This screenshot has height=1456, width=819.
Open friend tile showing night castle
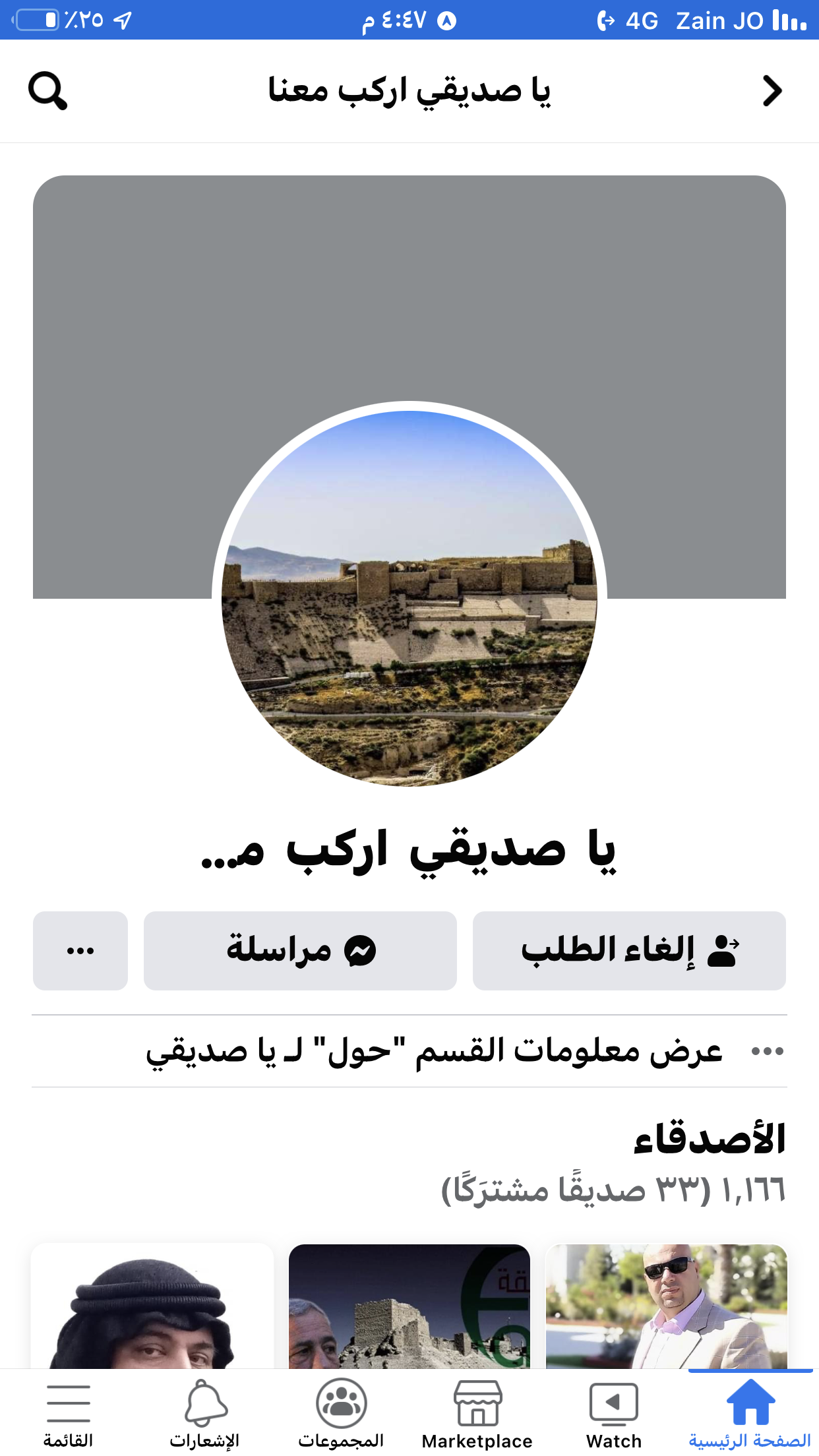tap(409, 1306)
